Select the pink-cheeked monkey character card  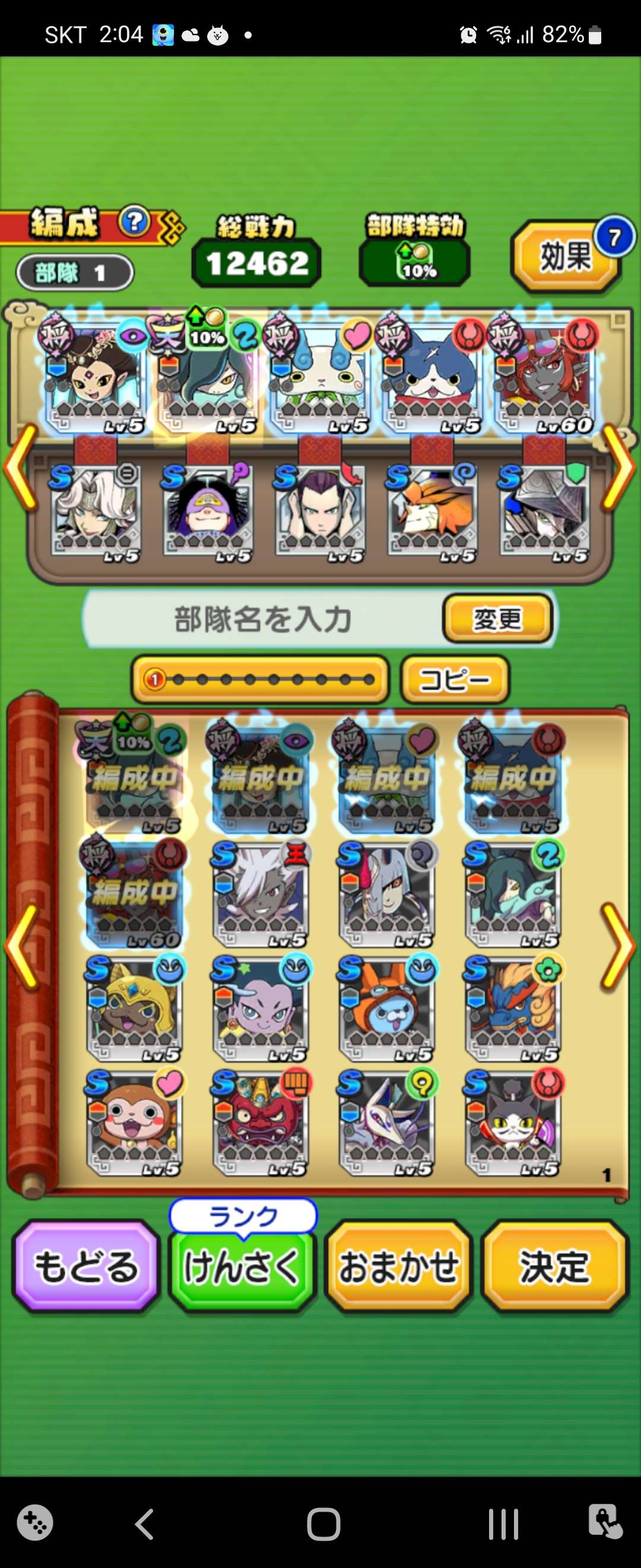134,1126
